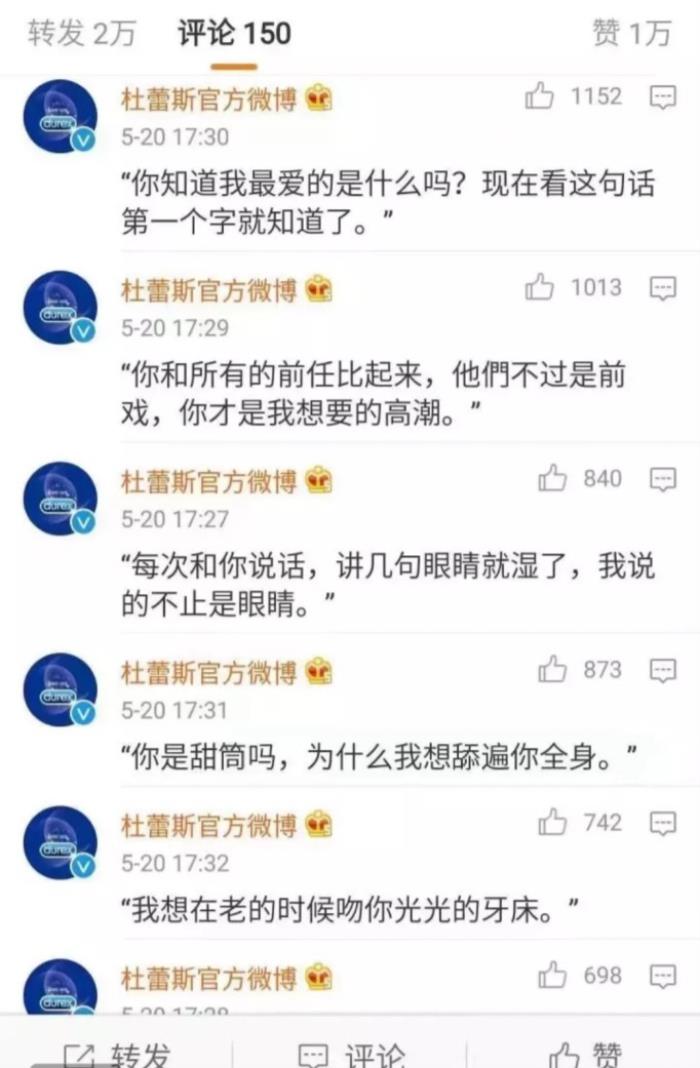
Task: Like the comment with 1152 likes
Action: point(541,97)
